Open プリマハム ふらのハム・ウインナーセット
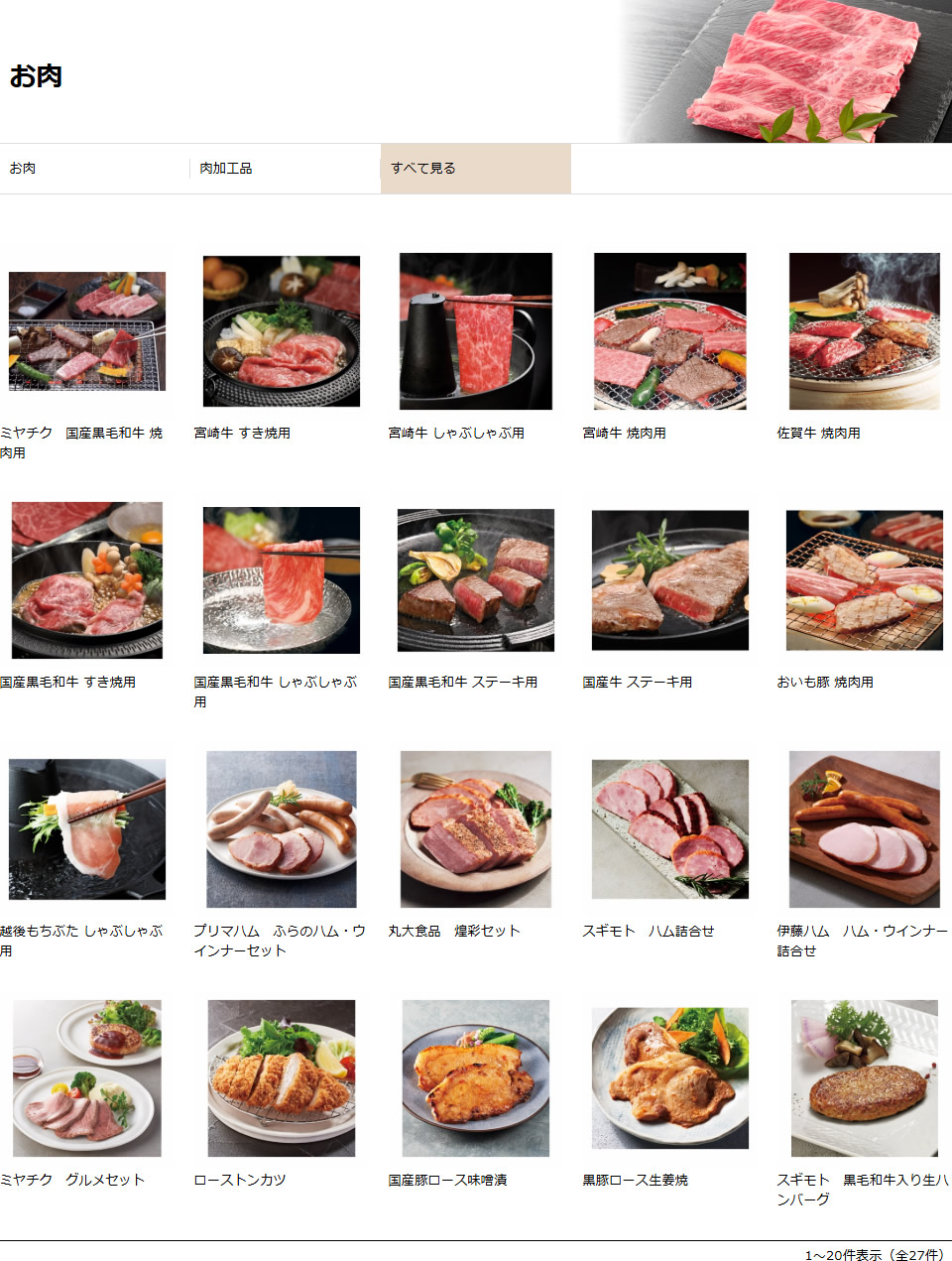This screenshot has width=952, height=1261. pos(282,829)
